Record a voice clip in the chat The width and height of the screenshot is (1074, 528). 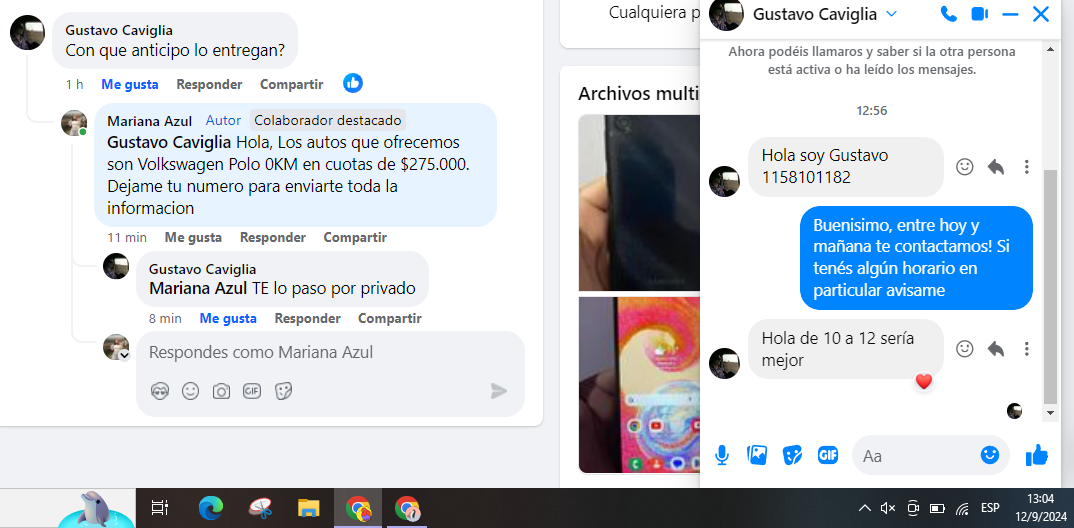tap(722, 455)
